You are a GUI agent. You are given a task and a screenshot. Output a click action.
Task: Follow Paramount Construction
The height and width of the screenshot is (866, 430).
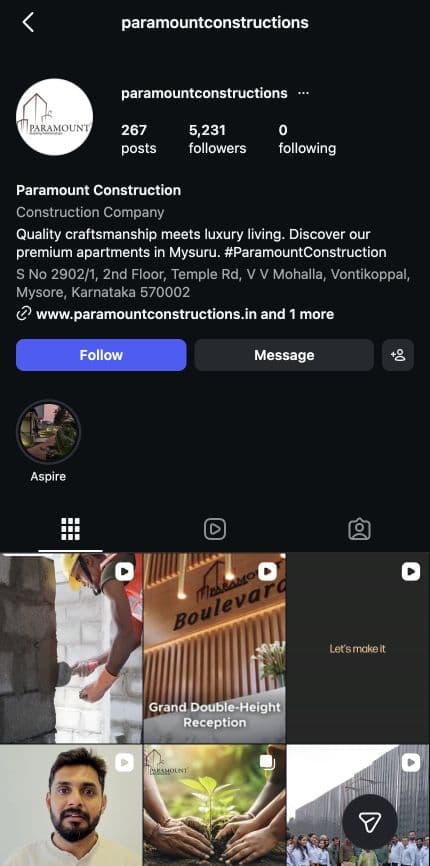(x=101, y=355)
